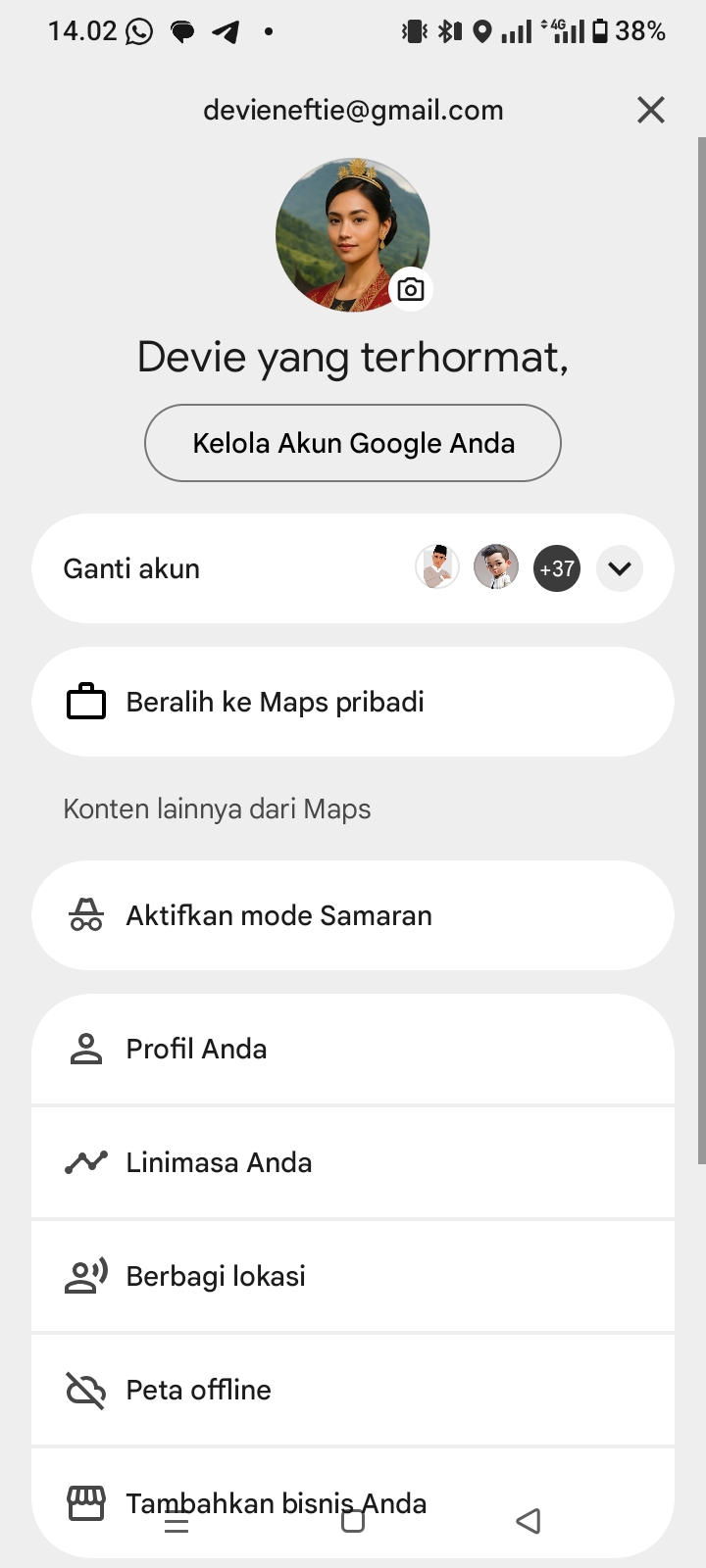Viewport: 706px width, 1568px height.
Task: Close the account menu
Action: [650, 110]
